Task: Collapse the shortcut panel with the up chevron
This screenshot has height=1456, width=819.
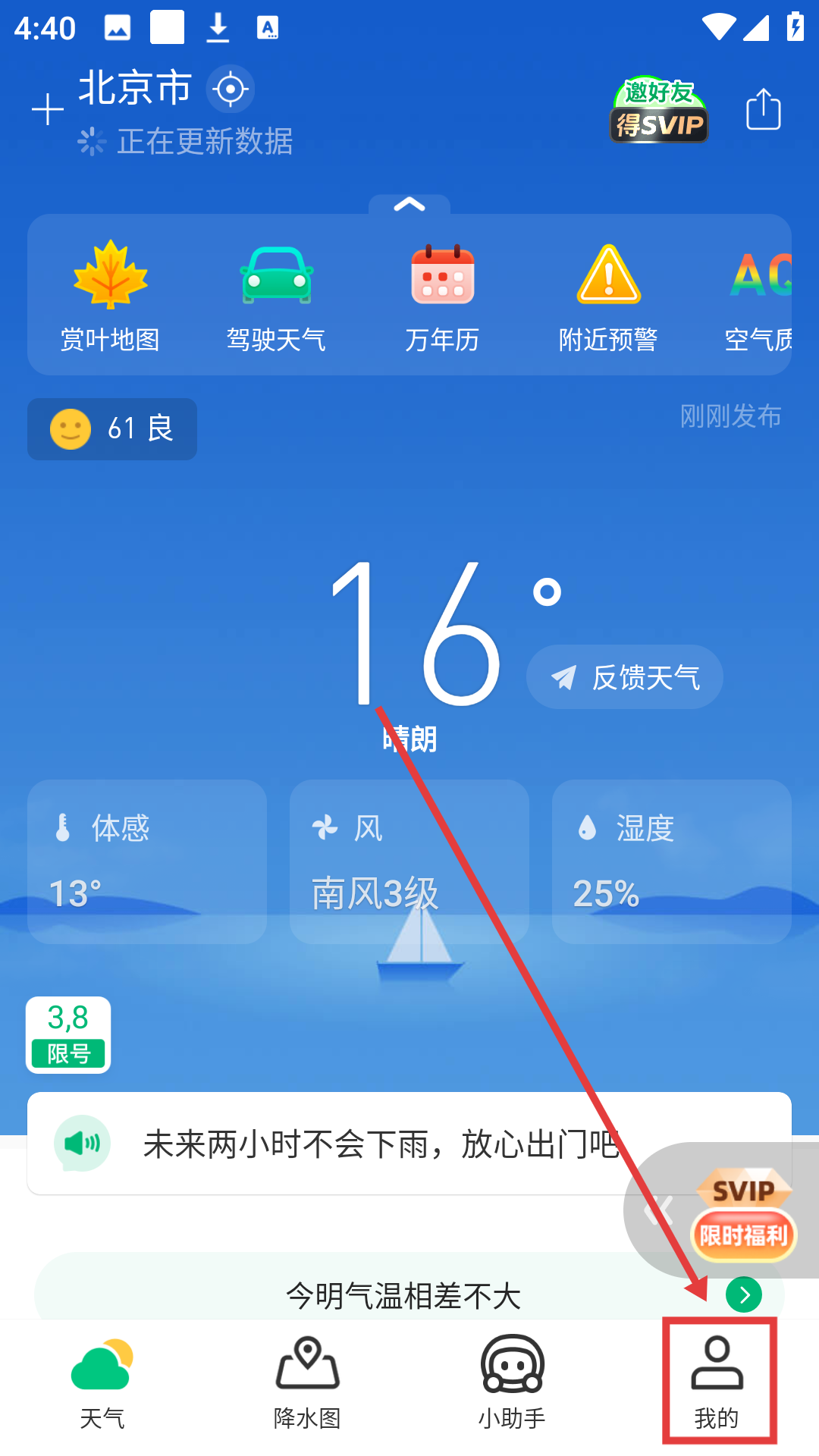Action: [409, 205]
